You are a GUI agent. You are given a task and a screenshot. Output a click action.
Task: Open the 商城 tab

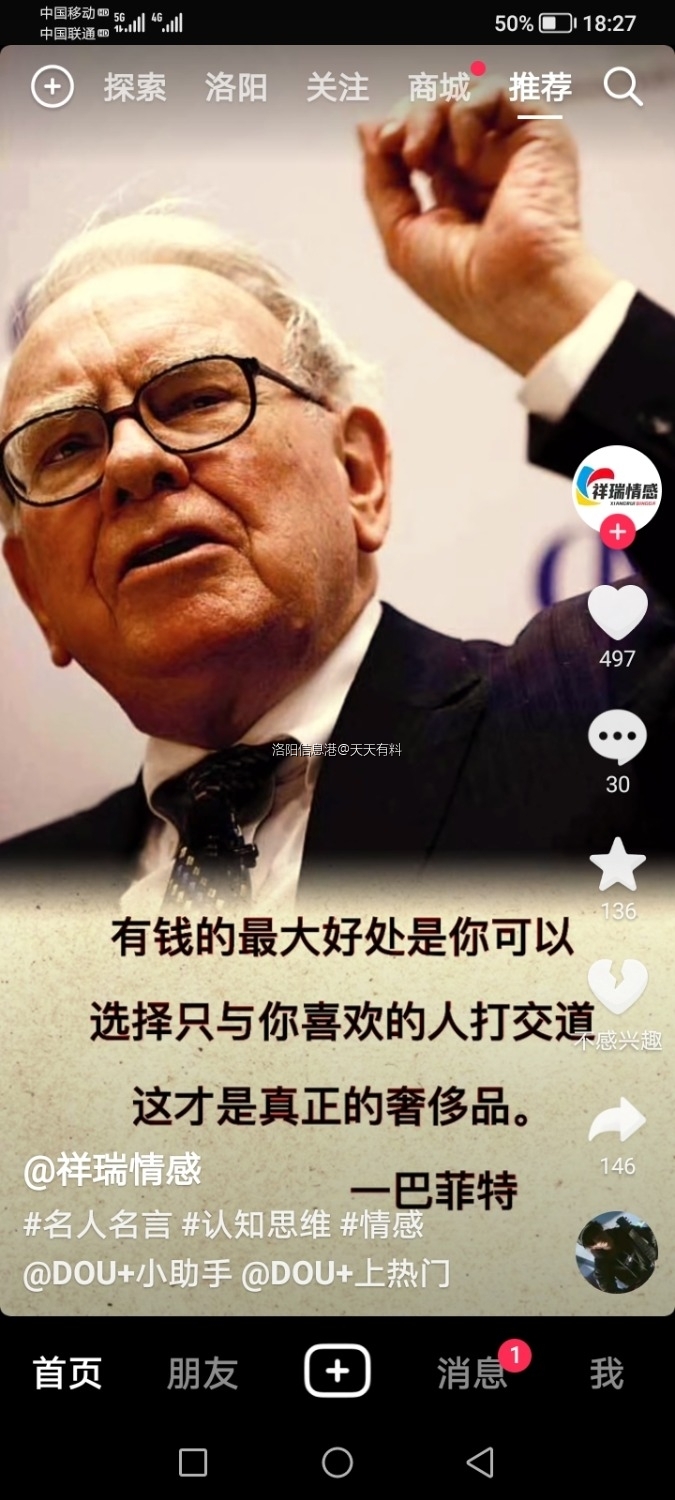tap(439, 87)
